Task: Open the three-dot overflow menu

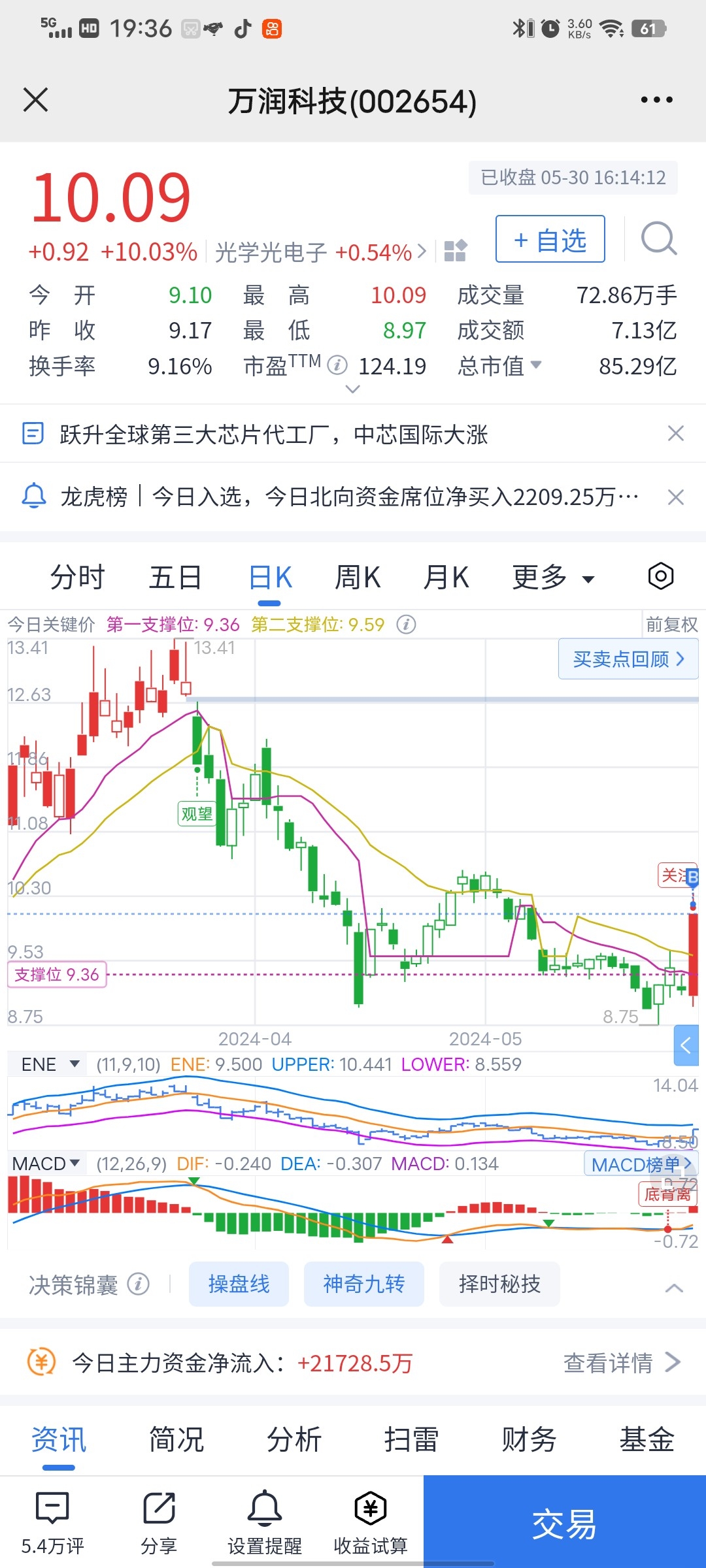Action: (656, 100)
